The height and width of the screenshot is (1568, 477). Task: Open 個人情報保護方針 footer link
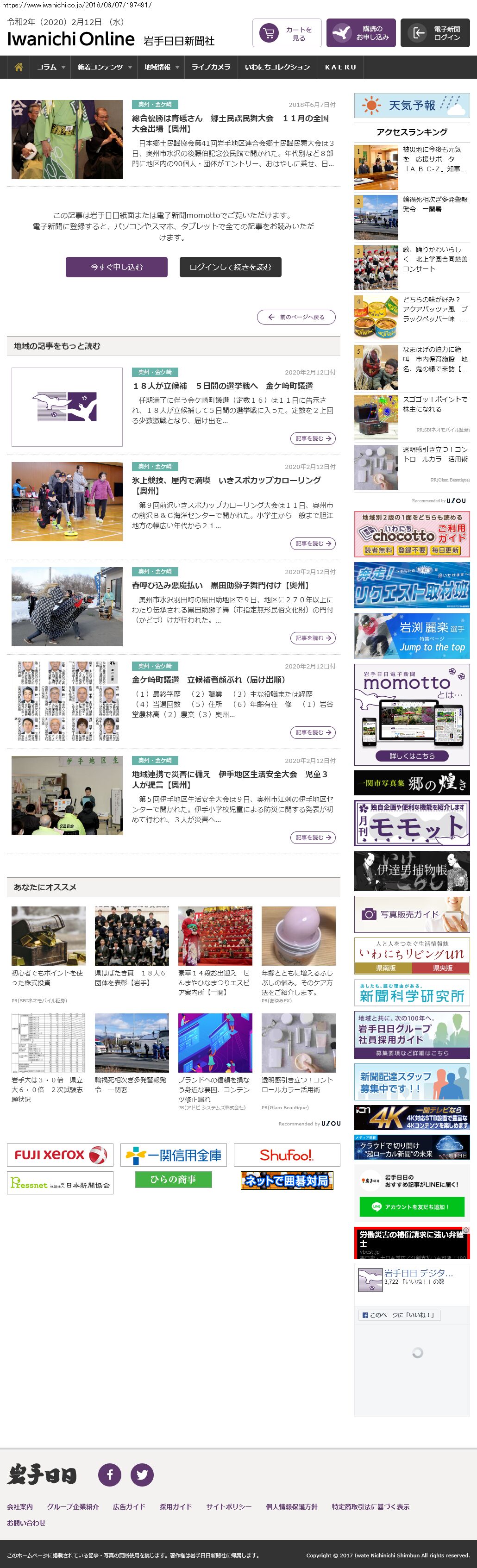291,1506
